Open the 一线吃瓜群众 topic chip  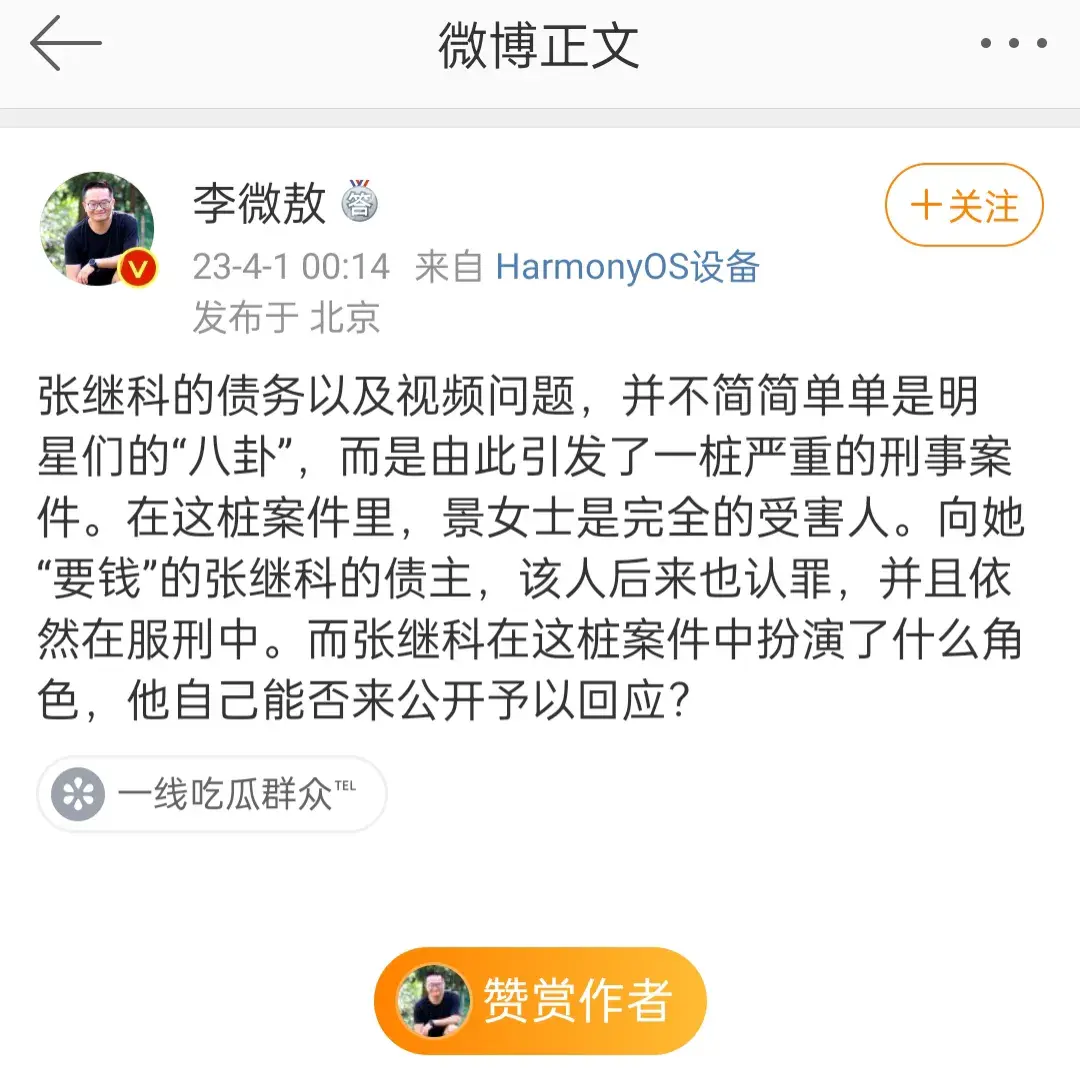(212, 795)
